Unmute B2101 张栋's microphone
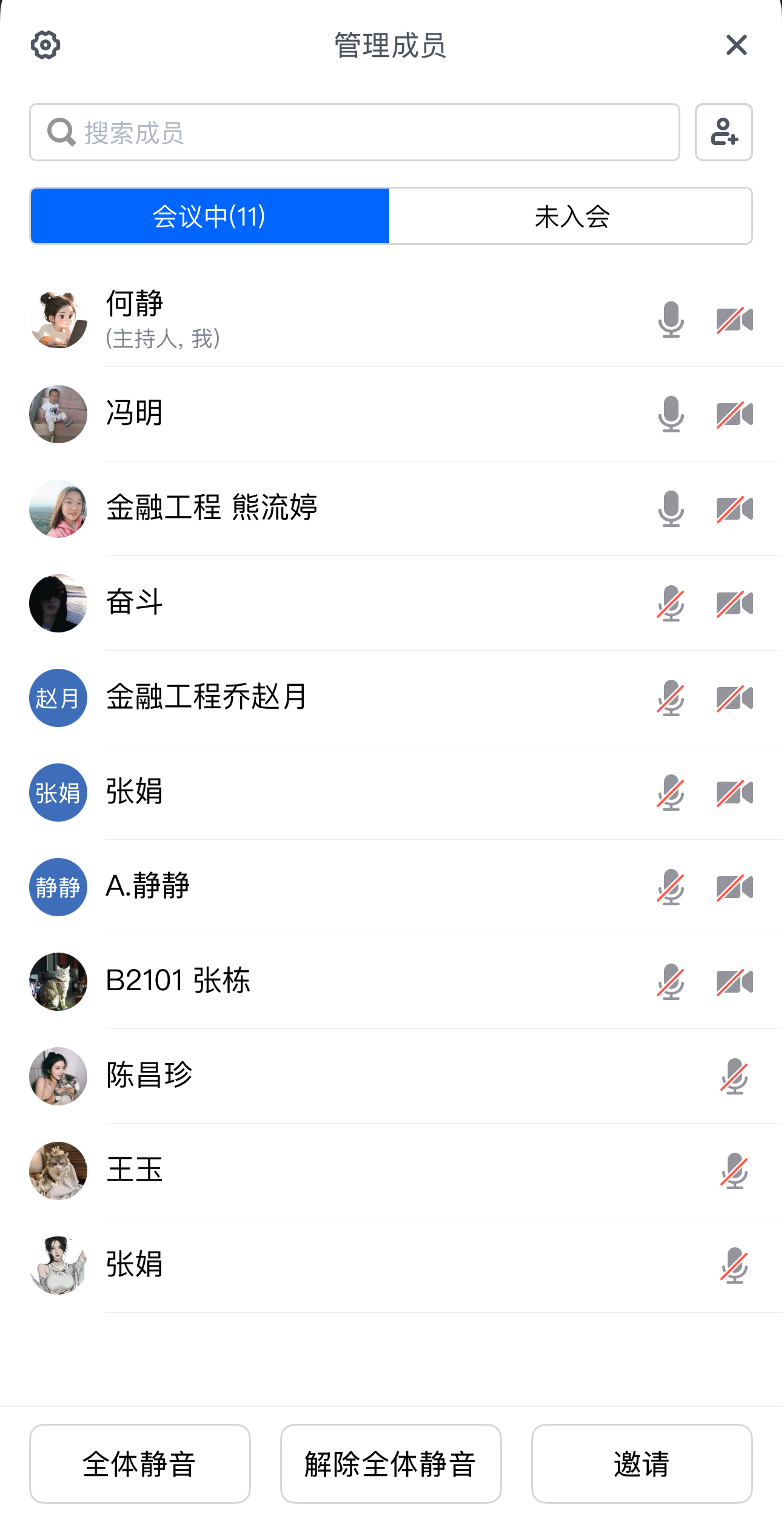Screen dimensions: 784x1522 coord(671,982)
